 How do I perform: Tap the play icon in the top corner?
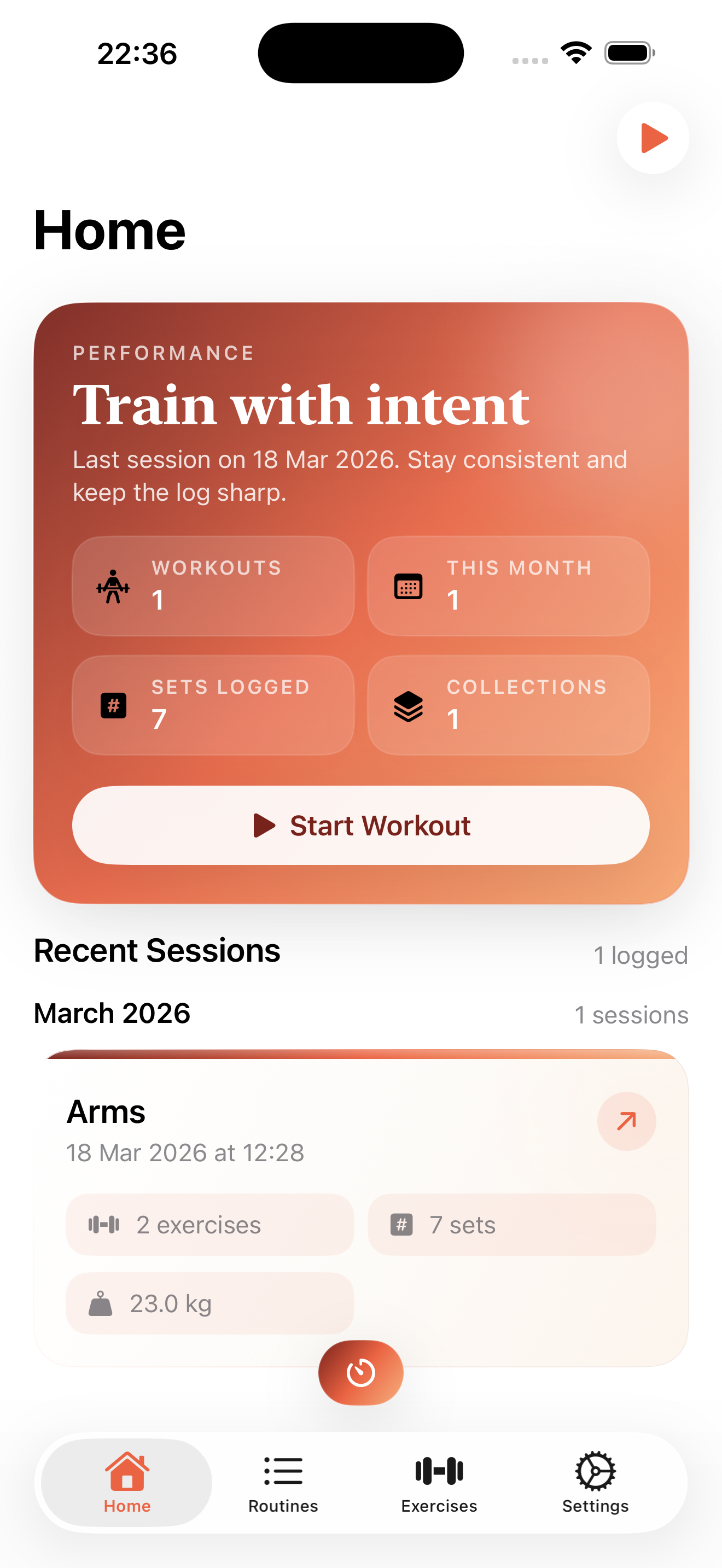tap(653, 138)
